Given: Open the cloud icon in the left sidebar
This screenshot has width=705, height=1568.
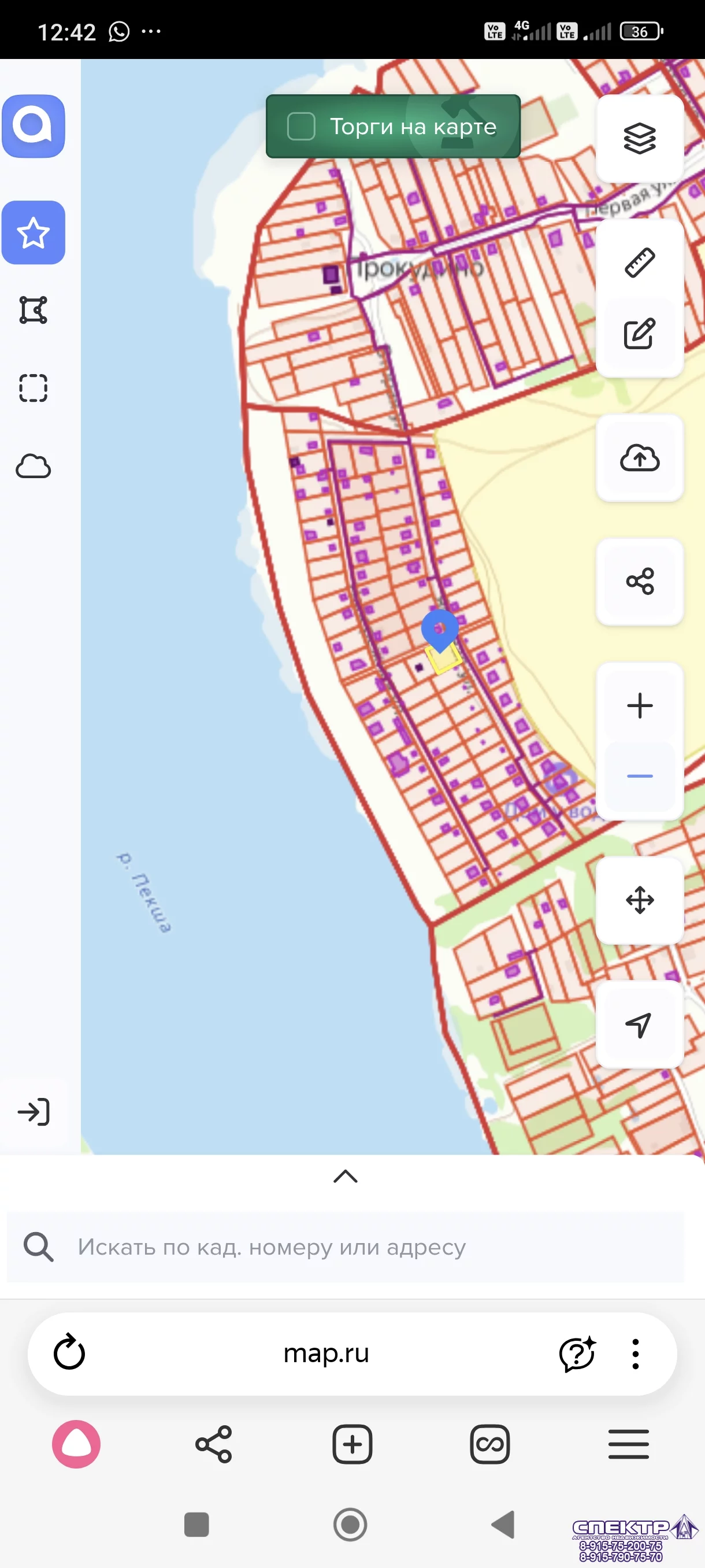Looking at the screenshot, I should (34, 466).
